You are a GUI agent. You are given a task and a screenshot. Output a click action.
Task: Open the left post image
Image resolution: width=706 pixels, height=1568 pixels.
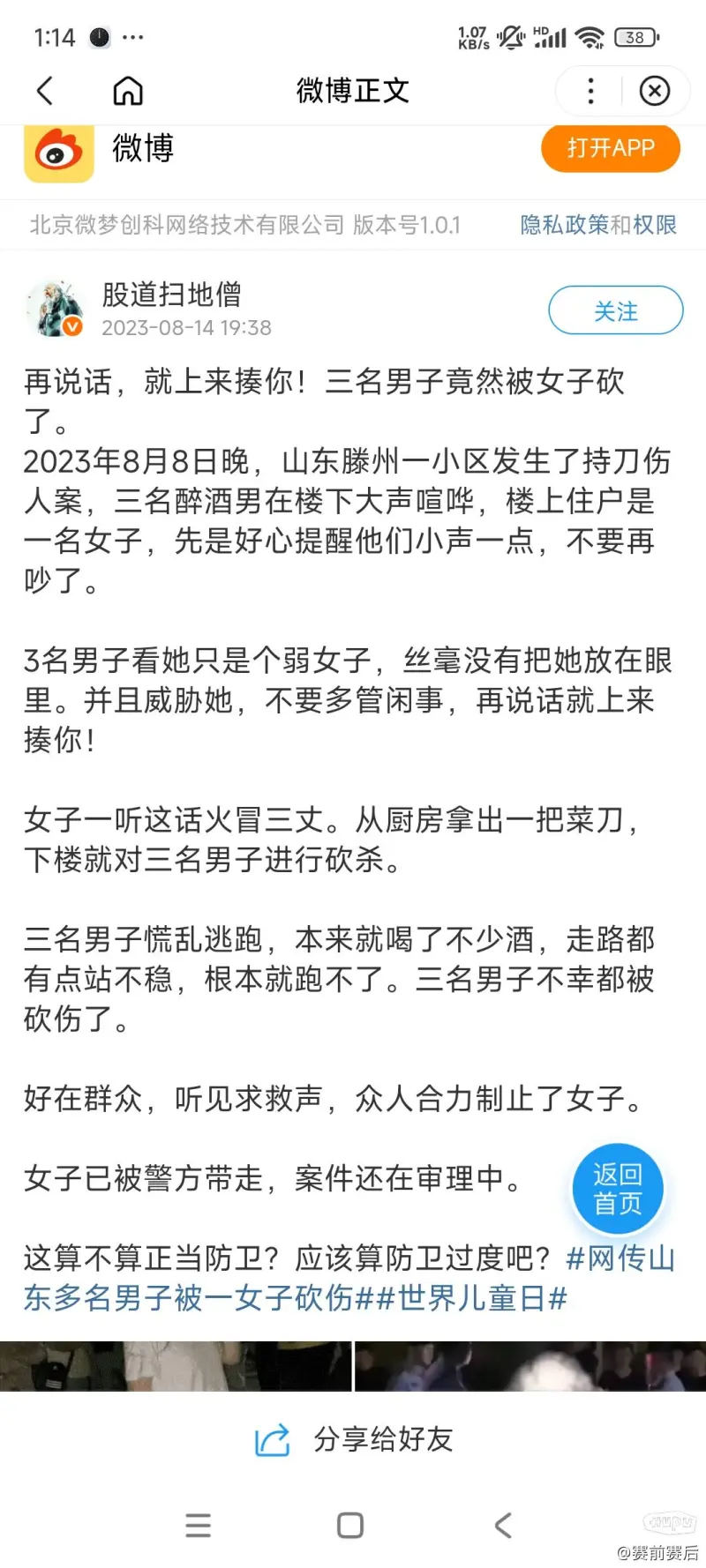pyautogui.click(x=176, y=1366)
